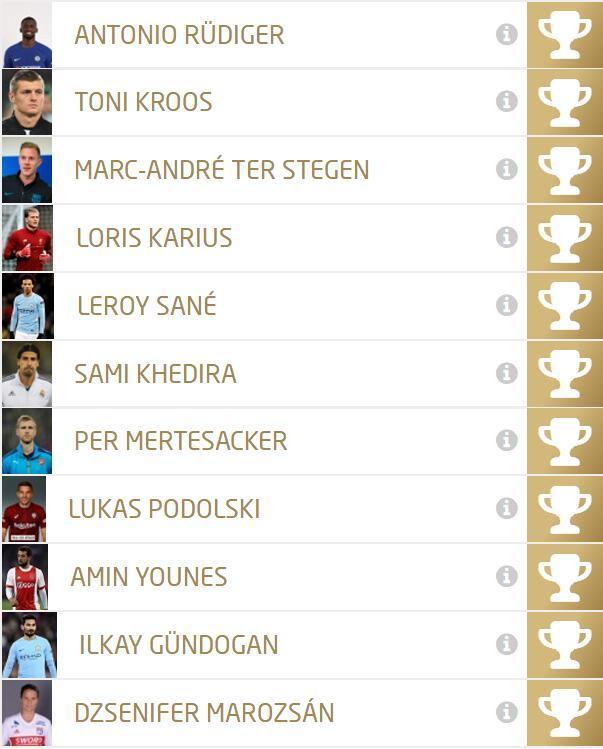Vote with the trophy for Leroy Sané
Screen dimensions: 603x749
(565, 305)
